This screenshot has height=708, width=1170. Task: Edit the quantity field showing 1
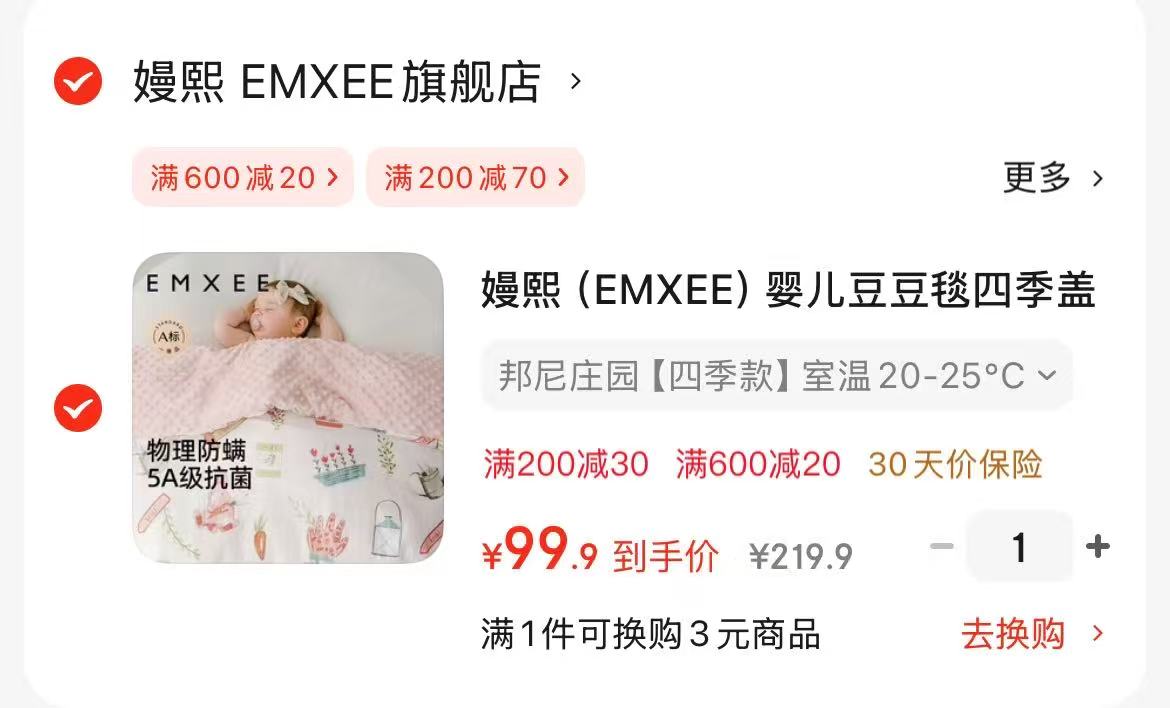(1019, 547)
